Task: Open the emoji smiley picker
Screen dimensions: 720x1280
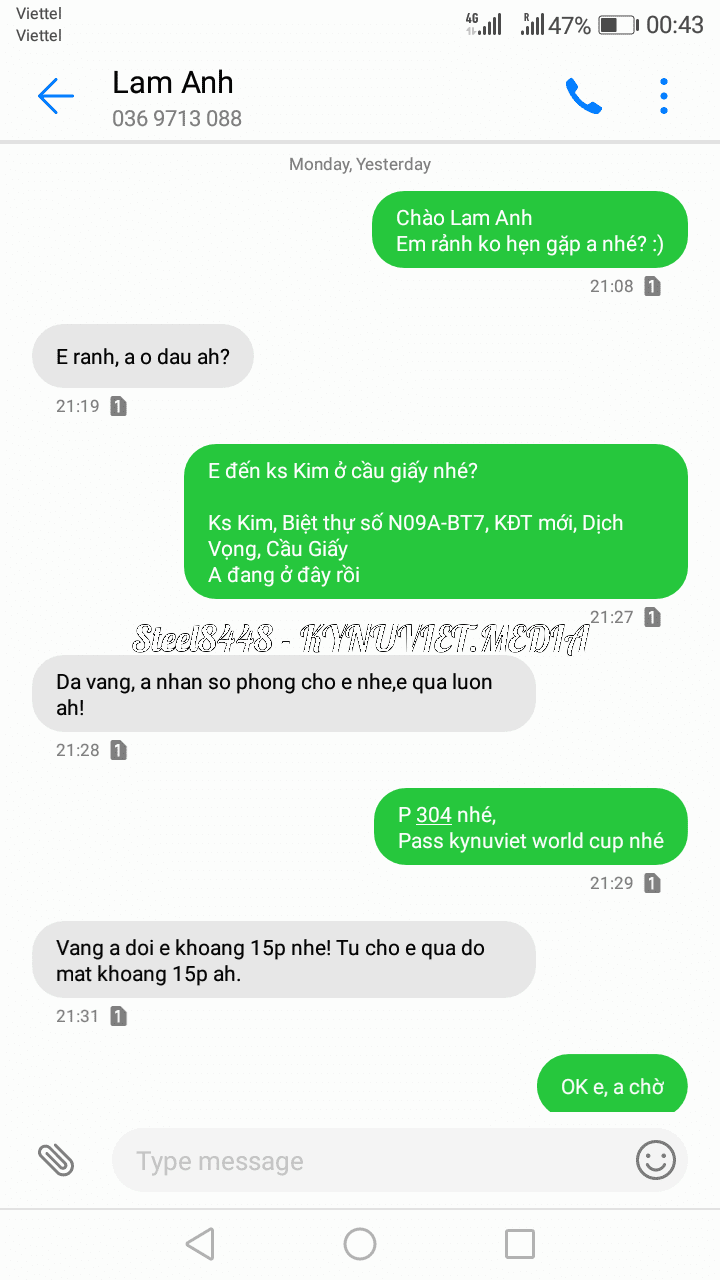Action: tap(656, 1160)
